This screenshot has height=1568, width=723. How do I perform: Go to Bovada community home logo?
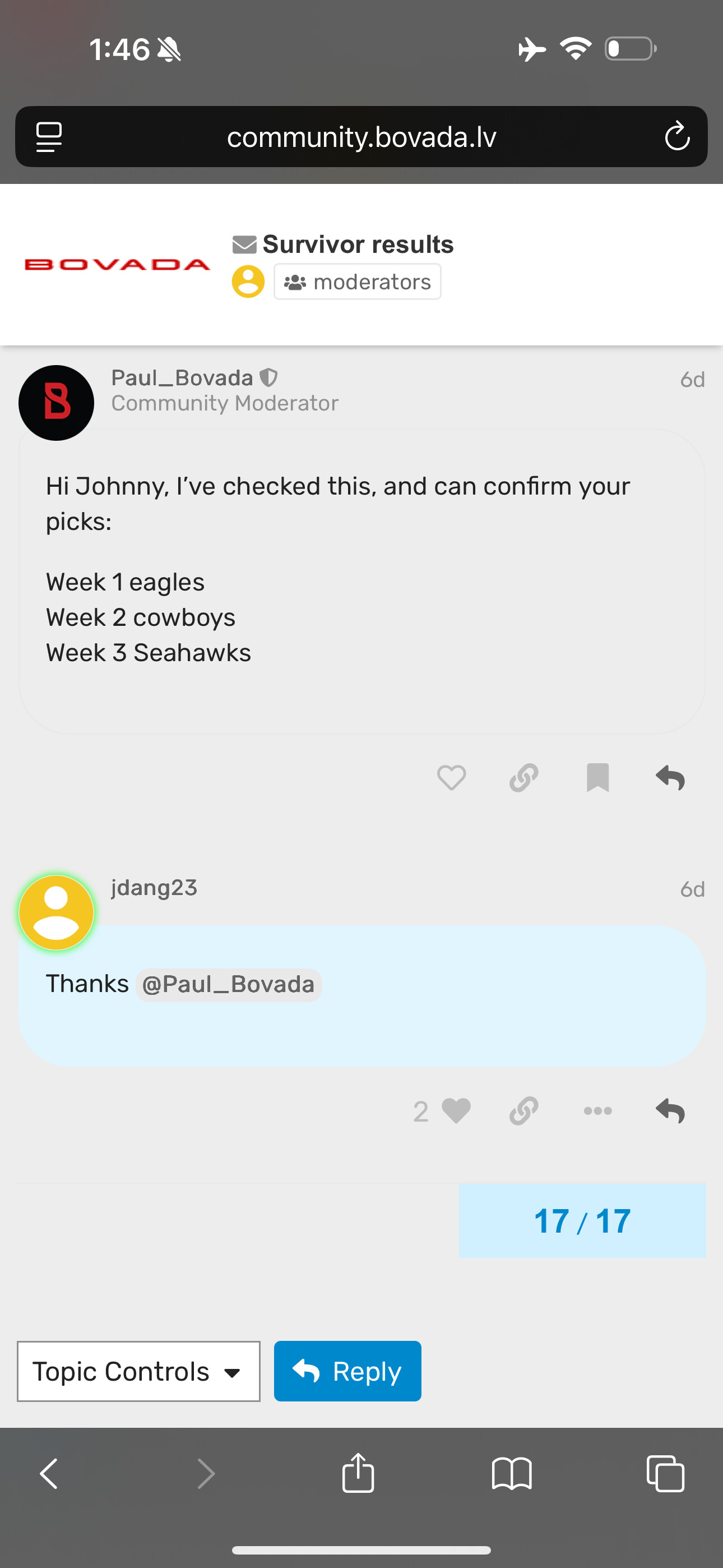(117, 264)
